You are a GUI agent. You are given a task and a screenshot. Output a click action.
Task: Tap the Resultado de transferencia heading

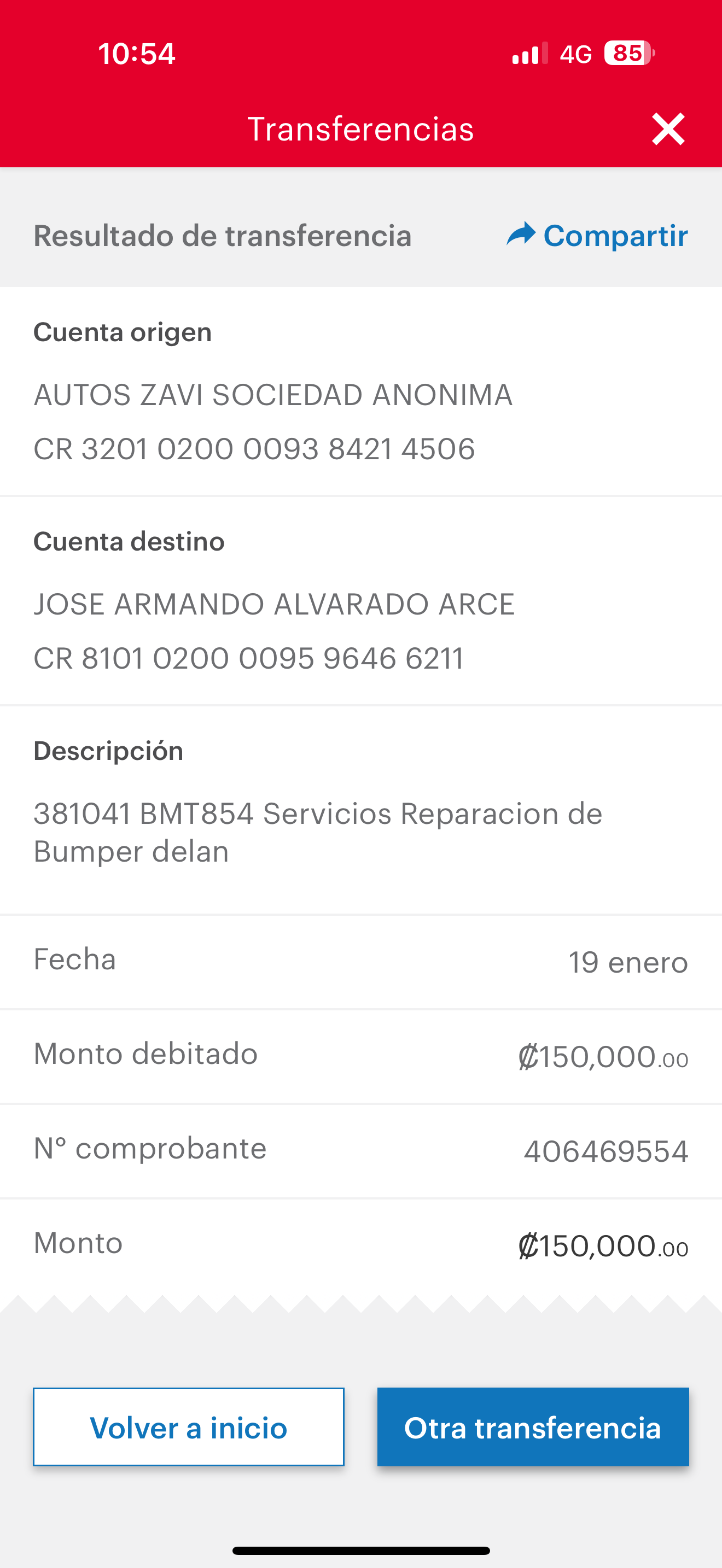tap(223, 236)
